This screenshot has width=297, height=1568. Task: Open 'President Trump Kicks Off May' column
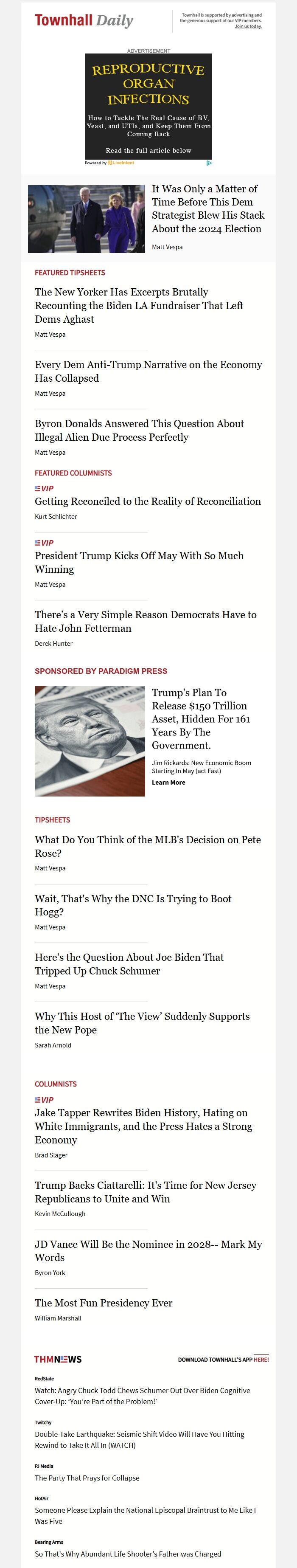(139, 563)
